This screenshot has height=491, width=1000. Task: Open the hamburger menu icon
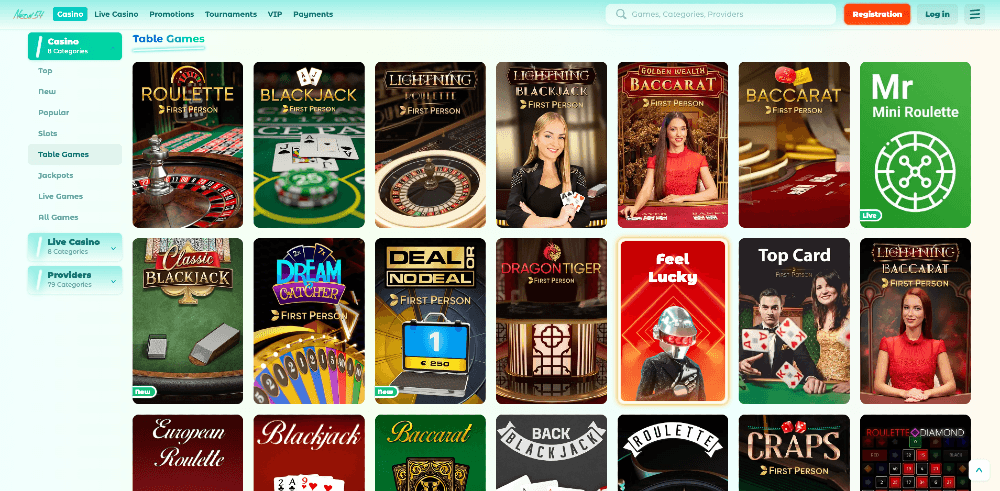click(x=974, y=14)
